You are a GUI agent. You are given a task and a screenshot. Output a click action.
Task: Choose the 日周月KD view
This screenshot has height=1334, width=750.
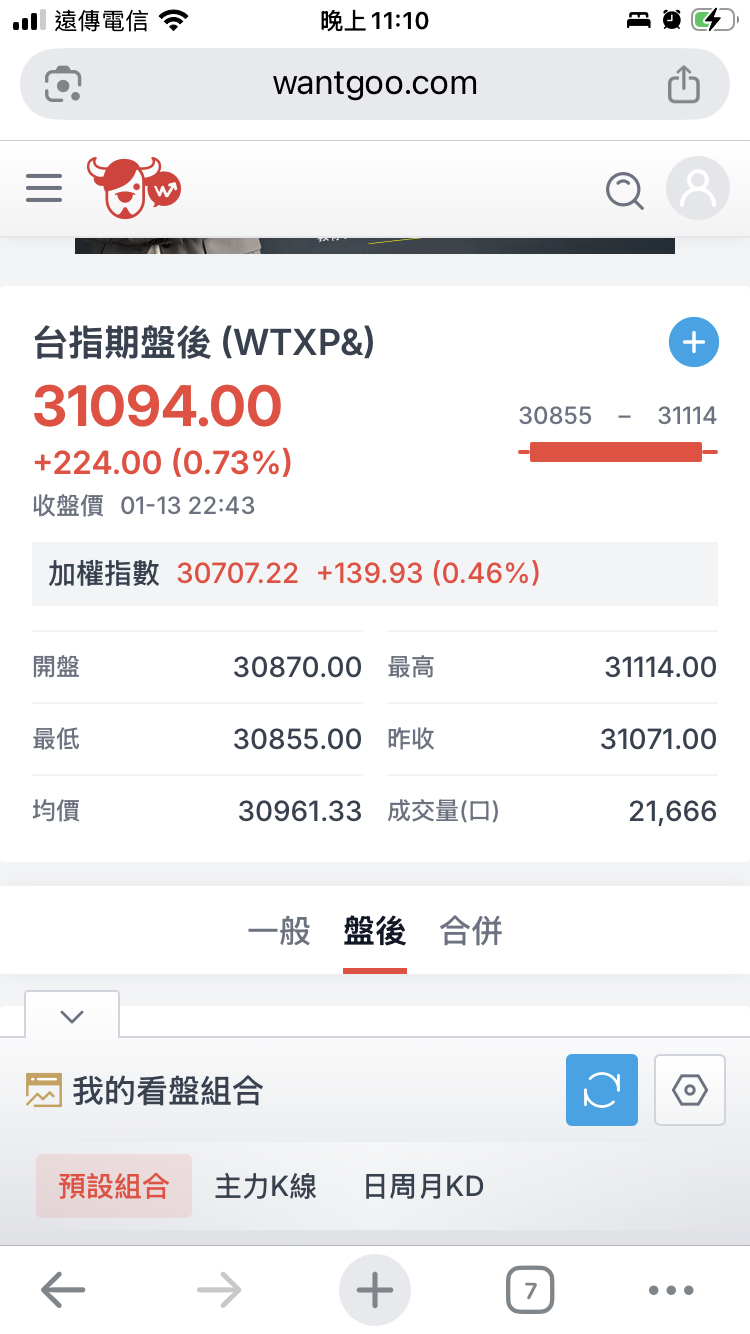pyautogui.click(x=423, y=1187)
